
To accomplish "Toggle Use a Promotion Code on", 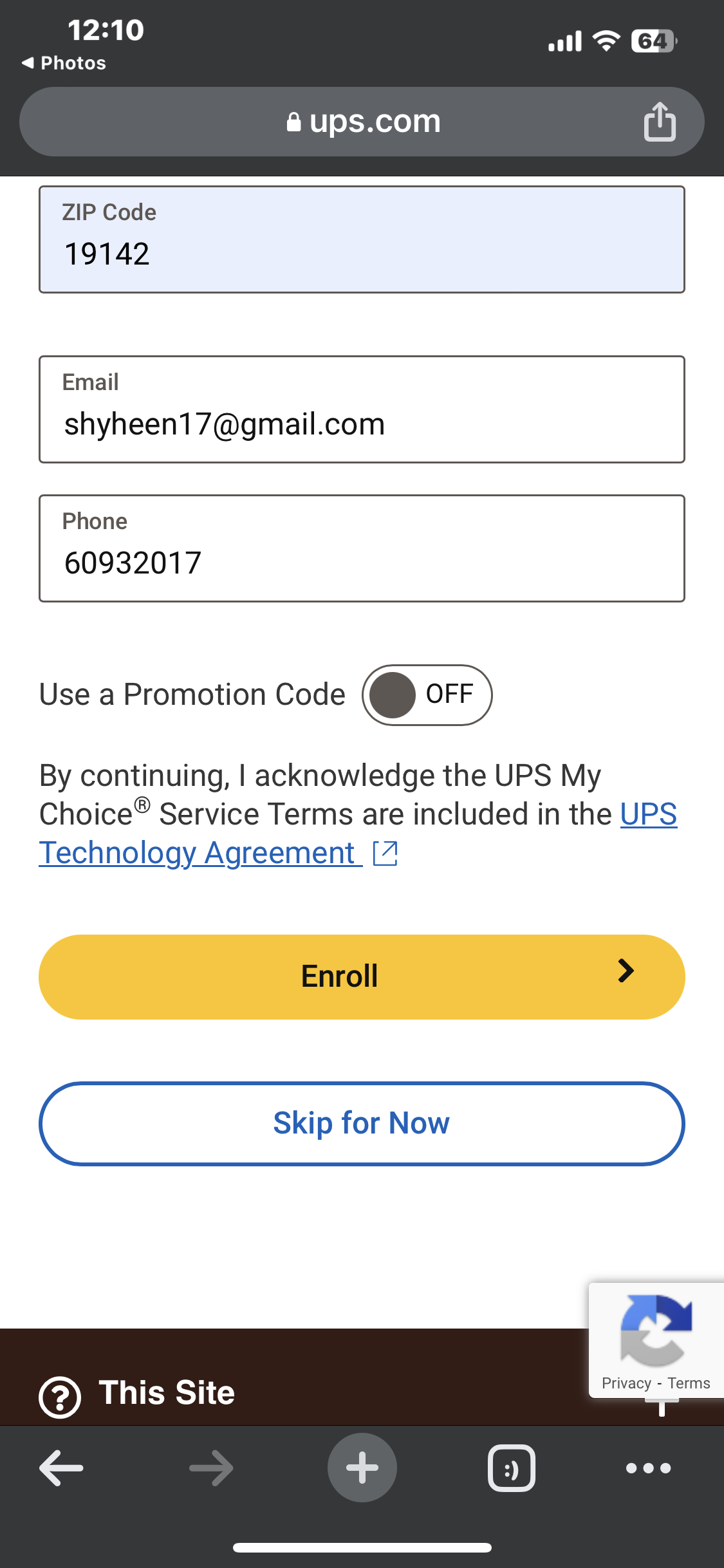I will tap(427, 695).
